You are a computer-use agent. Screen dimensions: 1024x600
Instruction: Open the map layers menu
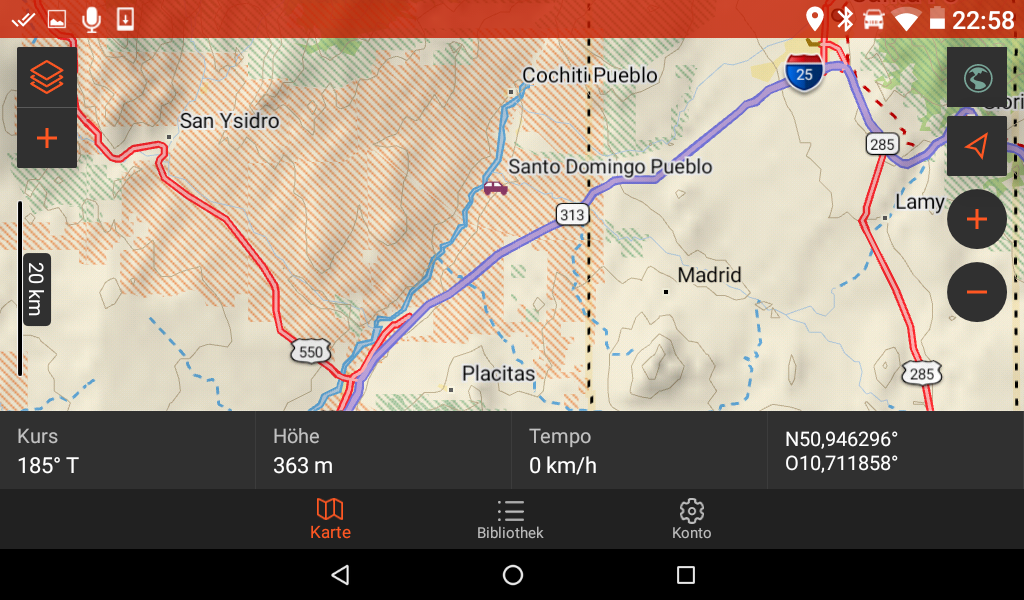pos(47,77)
